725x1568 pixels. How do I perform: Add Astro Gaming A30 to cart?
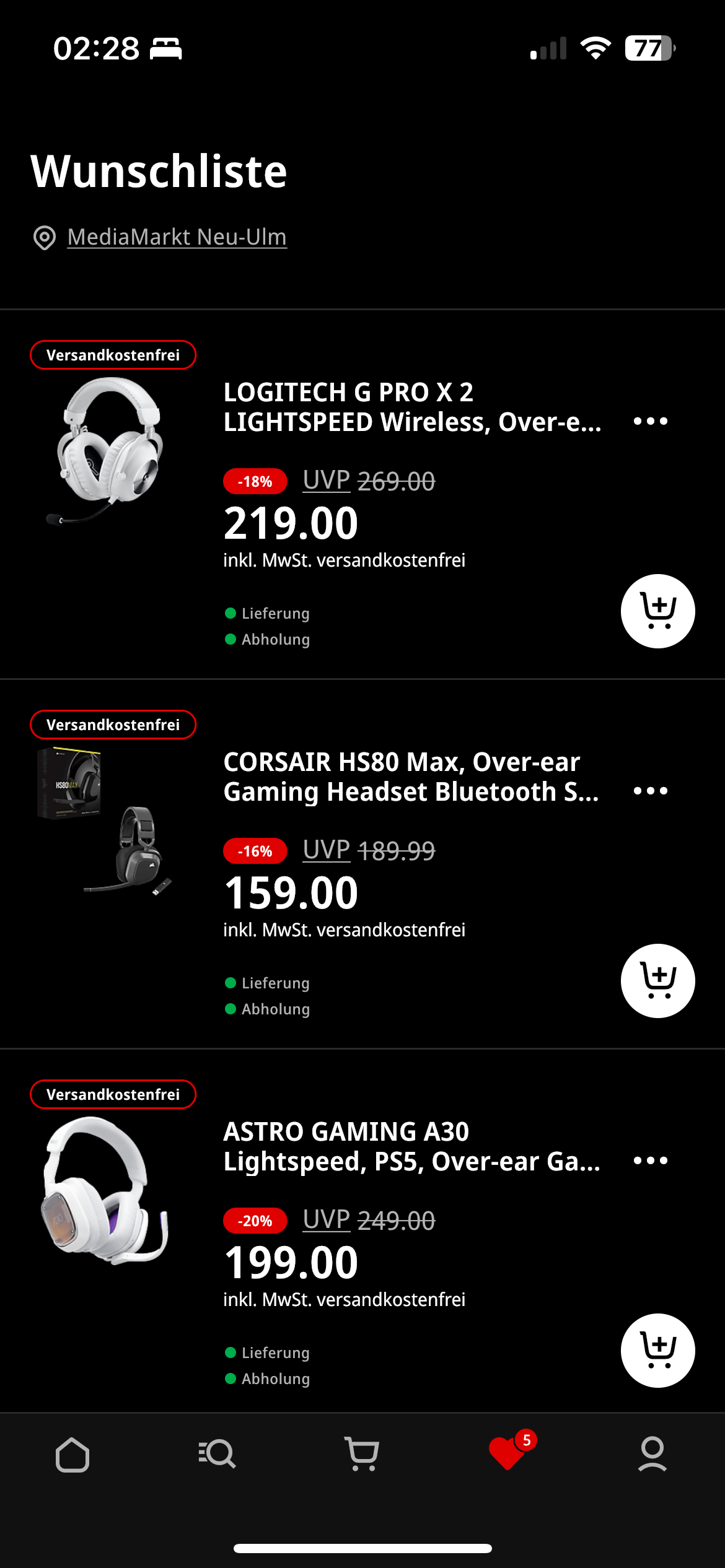tap(657, 1351)
